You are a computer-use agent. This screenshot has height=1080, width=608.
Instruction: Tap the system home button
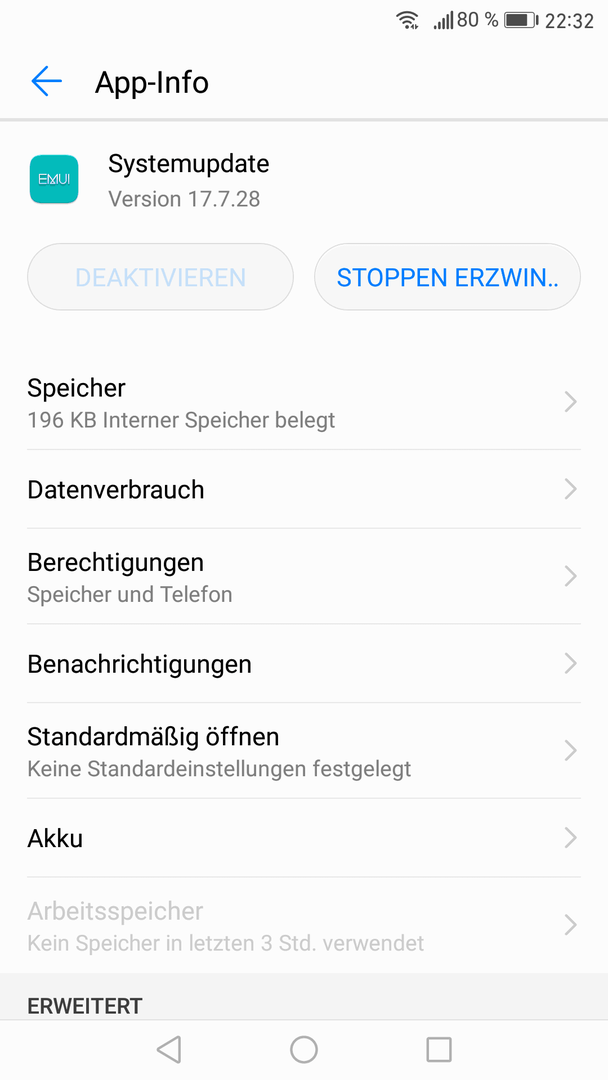point(304,1050)
